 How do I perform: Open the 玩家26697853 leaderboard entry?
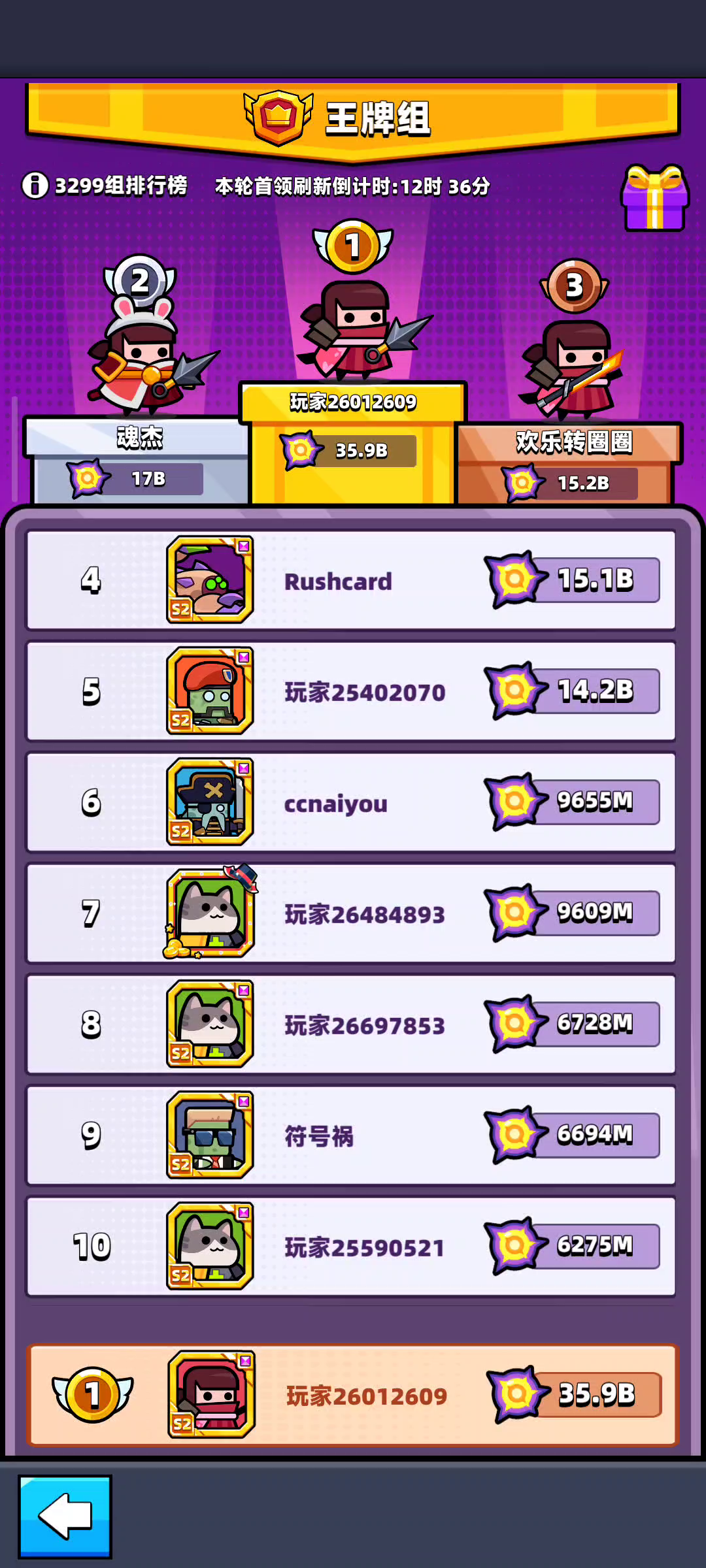coord(351,1024)
